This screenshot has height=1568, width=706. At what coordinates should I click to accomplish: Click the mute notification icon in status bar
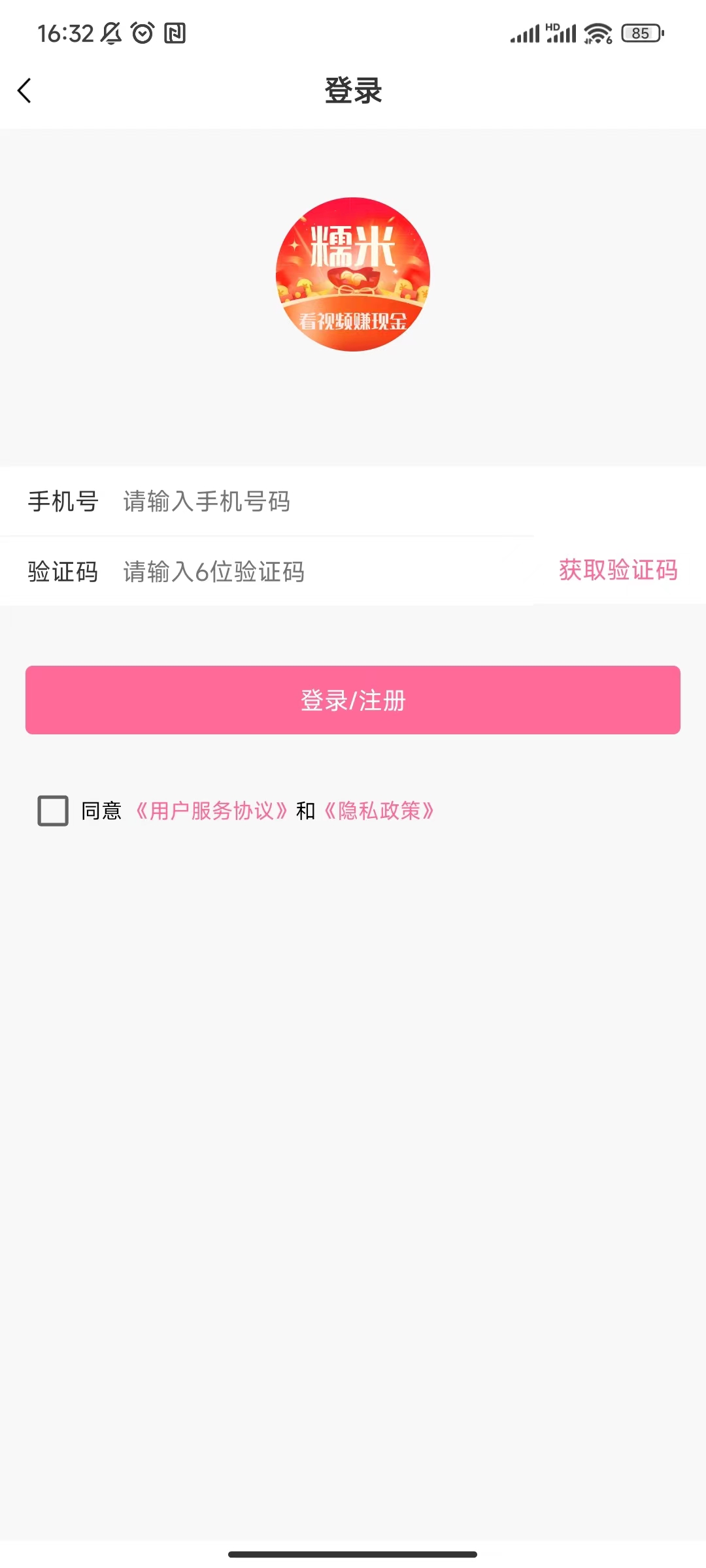point(110,33)
